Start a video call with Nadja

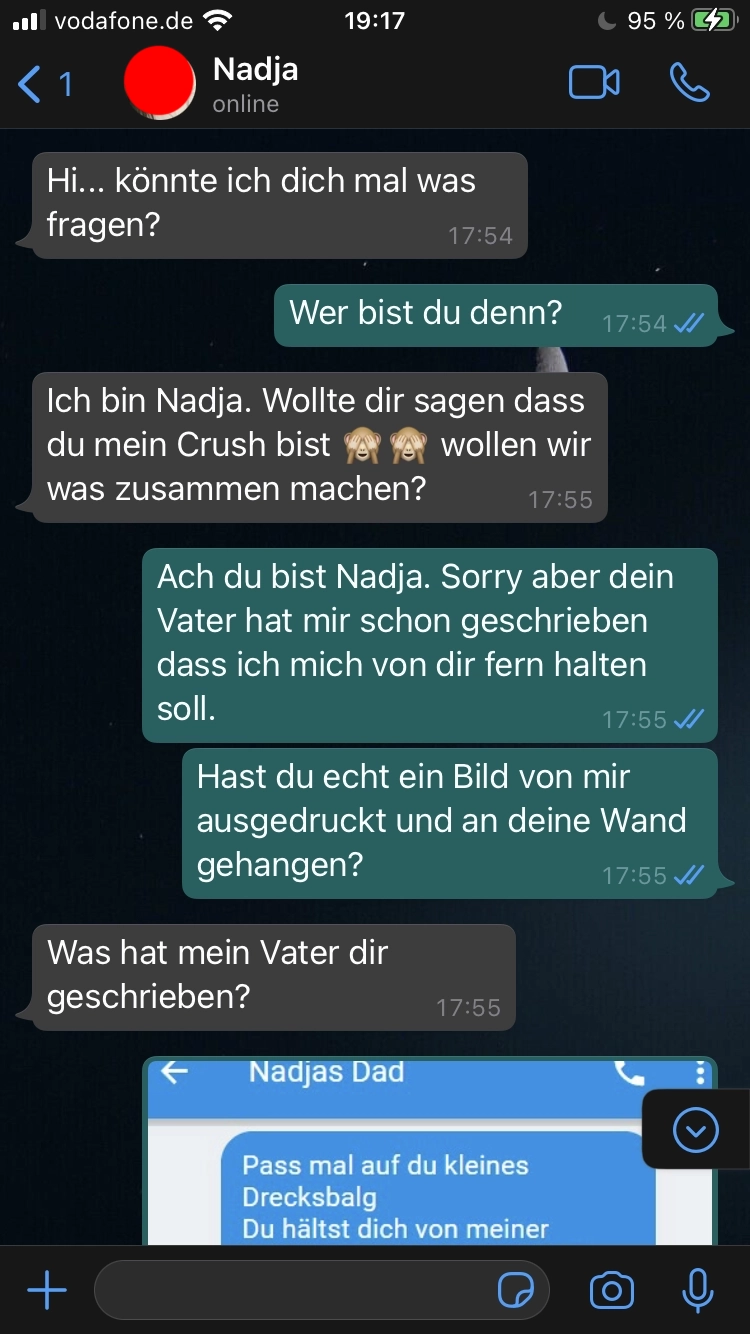coord(594,84)
